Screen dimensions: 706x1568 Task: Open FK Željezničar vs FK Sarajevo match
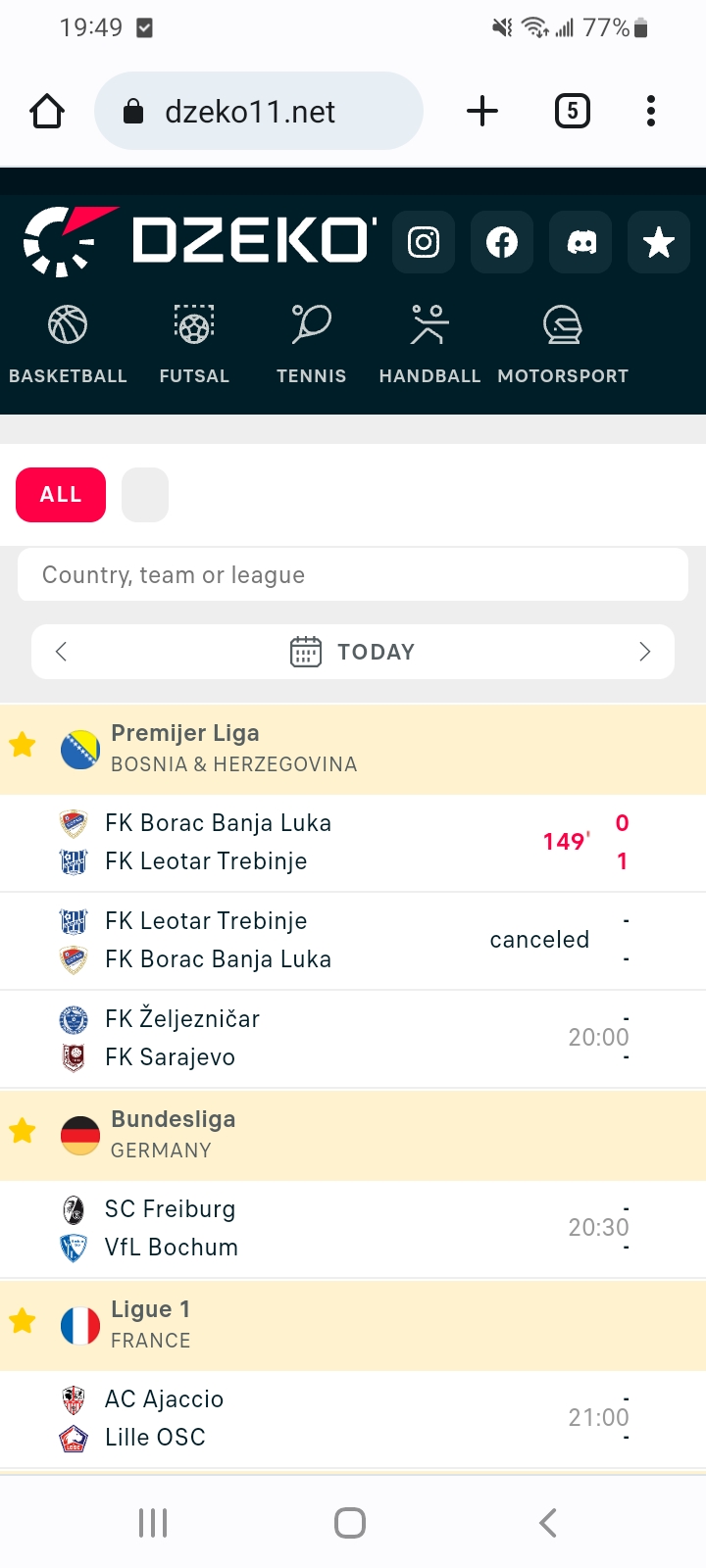coord(353,1039)
